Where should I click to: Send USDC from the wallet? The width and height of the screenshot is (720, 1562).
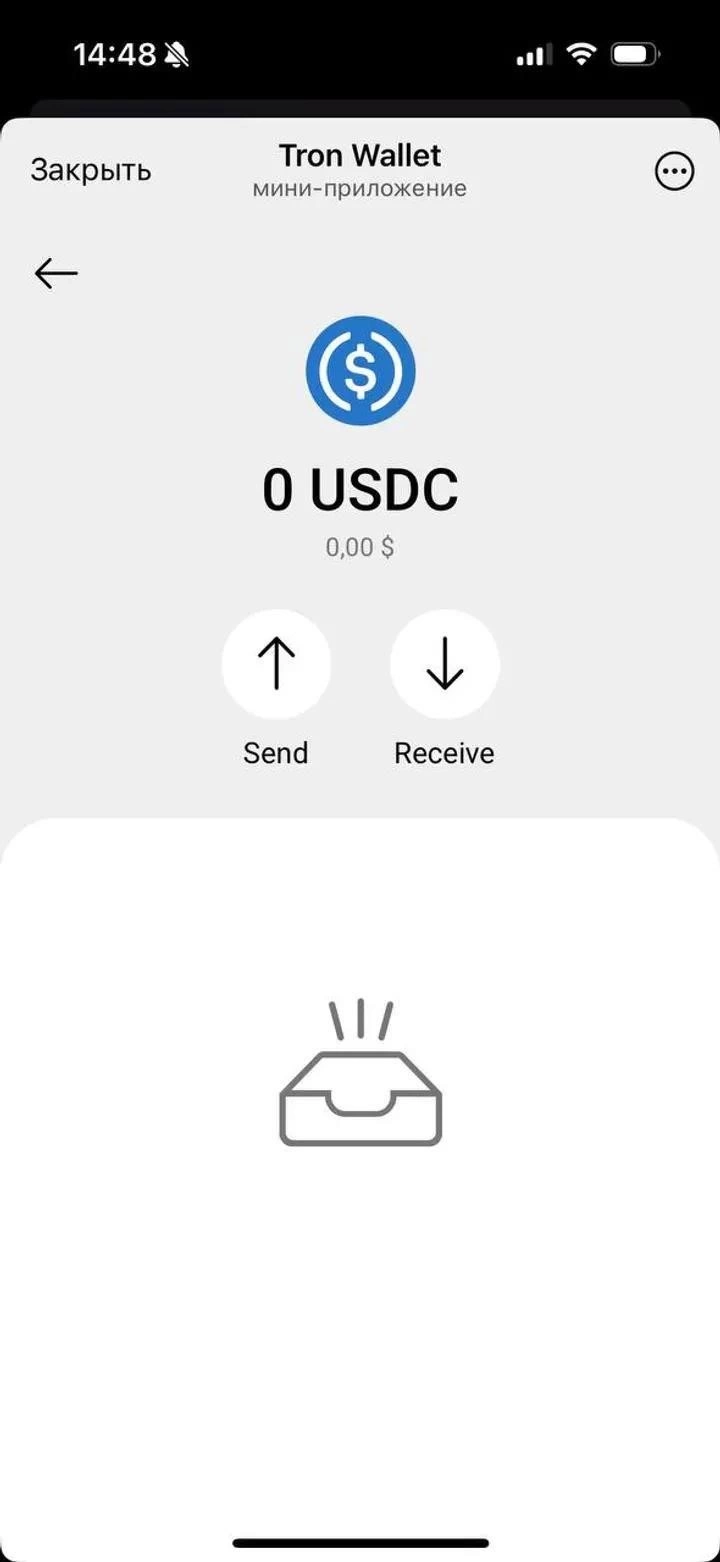click(276, 665)
